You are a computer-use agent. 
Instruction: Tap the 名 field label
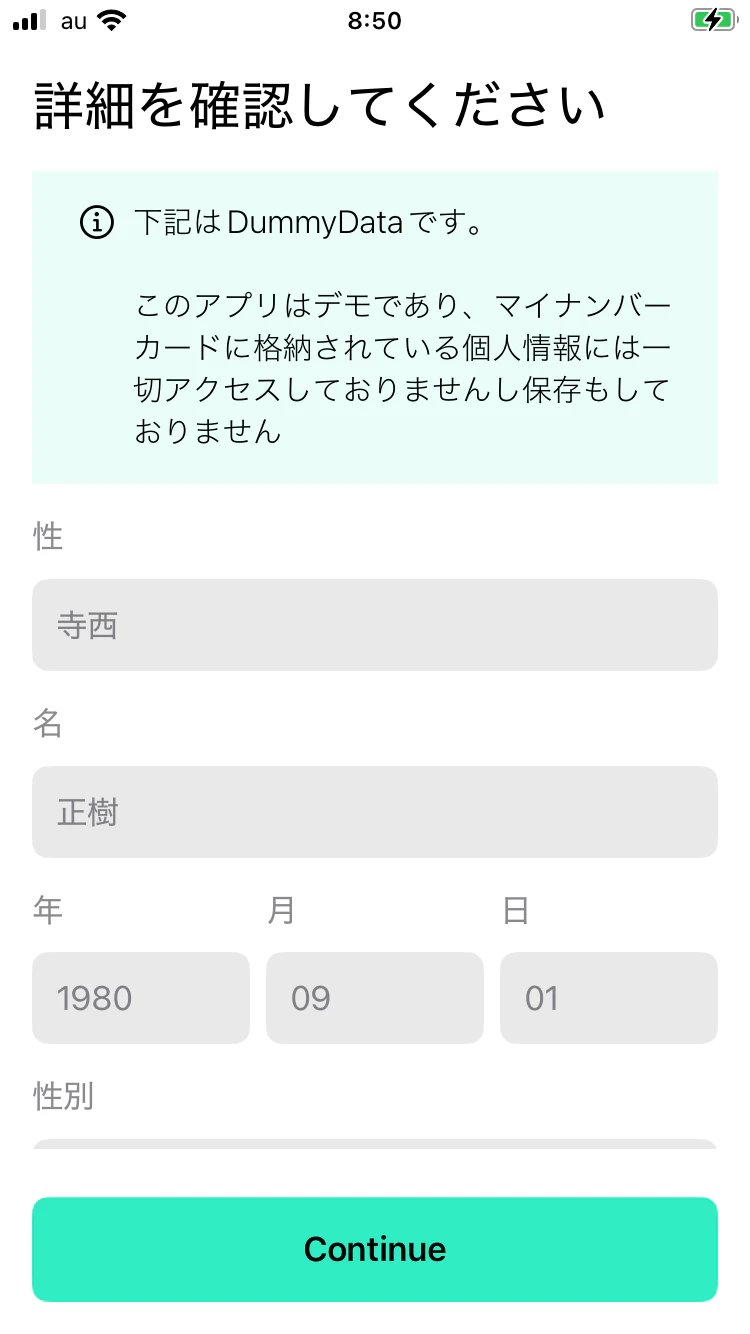pyautogui.click(x=45, y=724)
